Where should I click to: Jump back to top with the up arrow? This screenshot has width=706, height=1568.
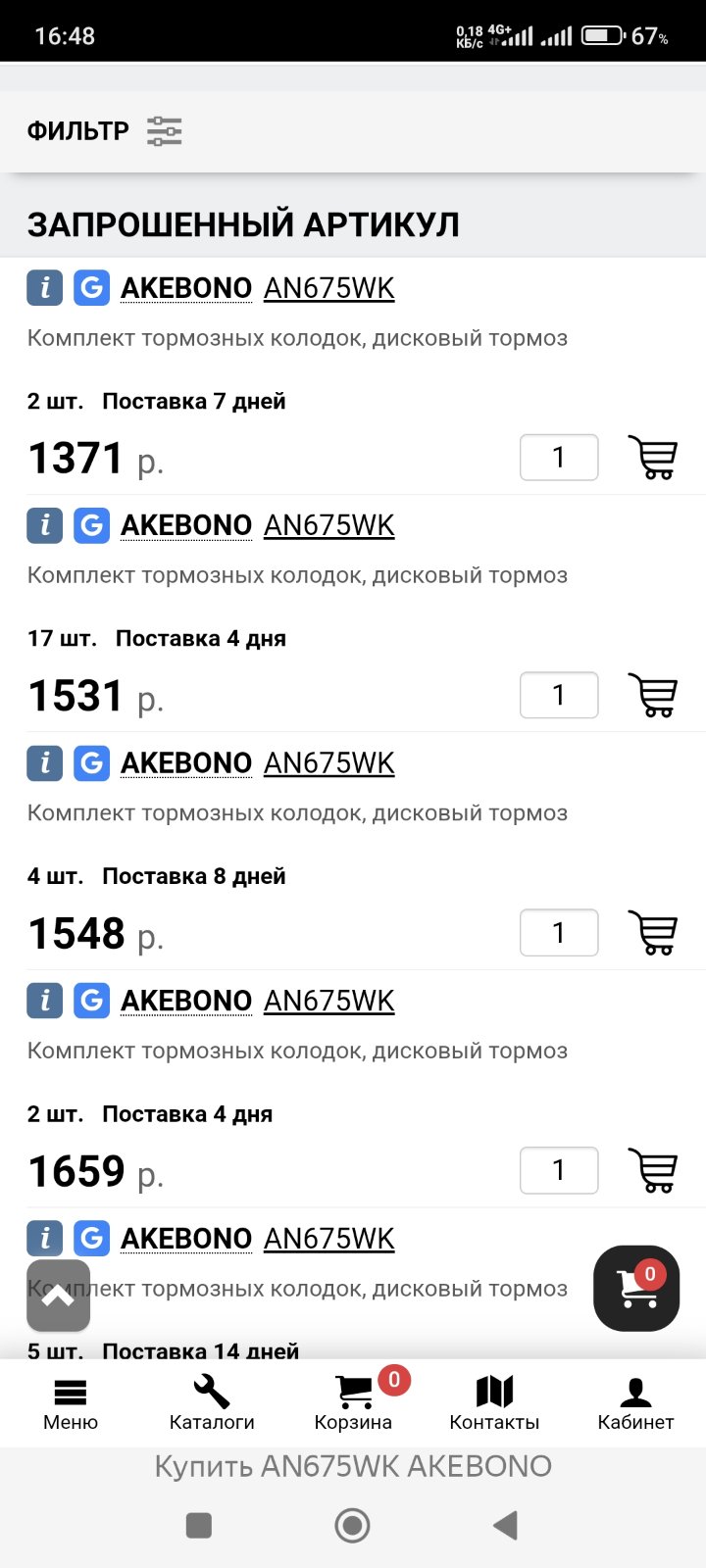coord(58,1296)
